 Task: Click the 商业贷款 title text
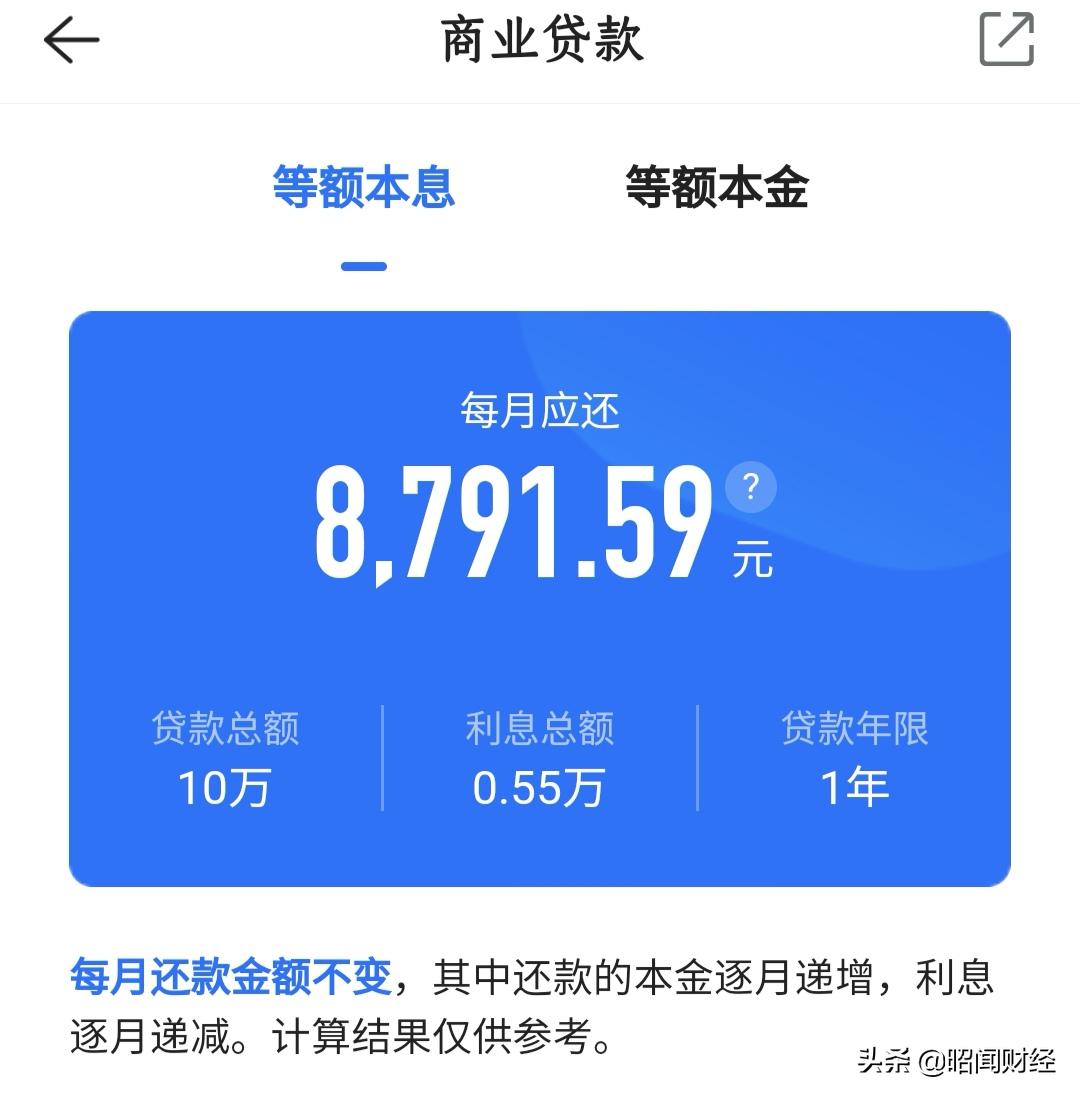[x=540, y=42]
